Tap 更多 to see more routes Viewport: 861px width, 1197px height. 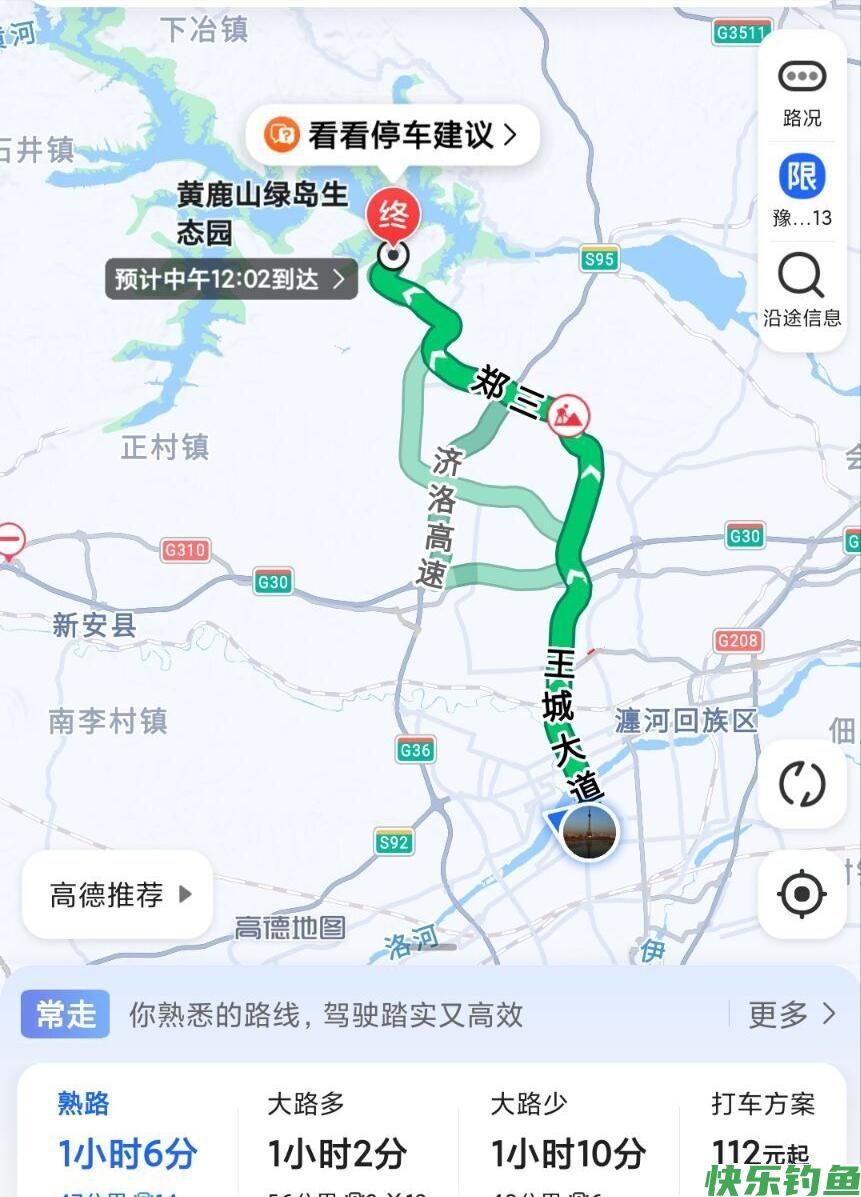pyautogui.click(x=792, y=1015)
